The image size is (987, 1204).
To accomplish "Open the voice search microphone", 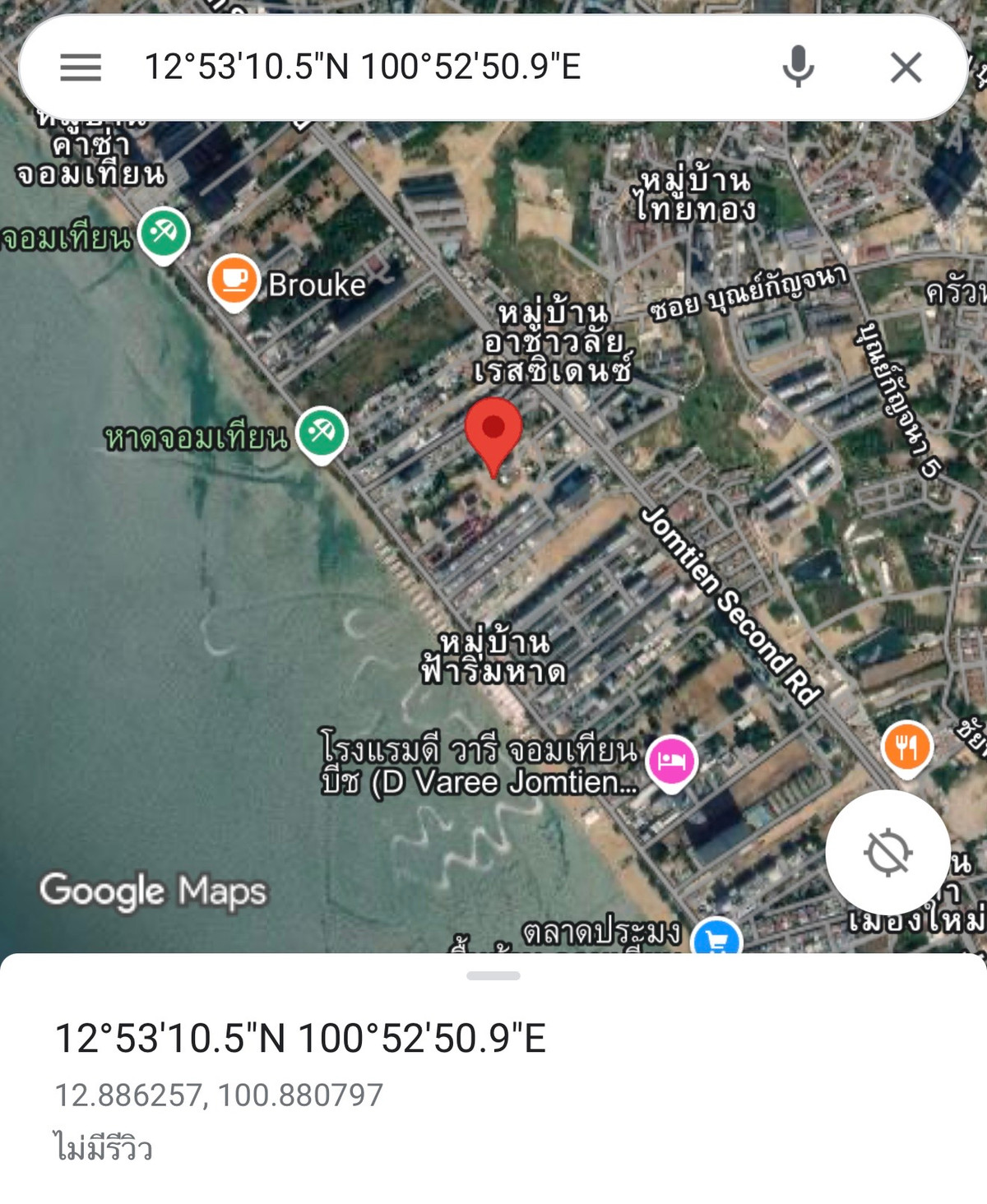I will click(796, 67).
